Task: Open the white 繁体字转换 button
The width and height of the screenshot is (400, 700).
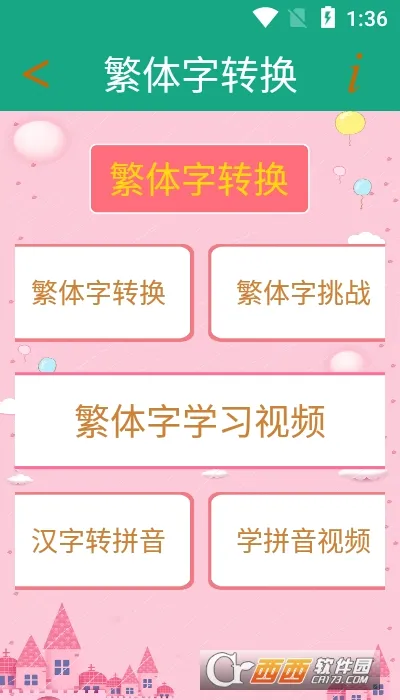Action: [x=104, y=292]
